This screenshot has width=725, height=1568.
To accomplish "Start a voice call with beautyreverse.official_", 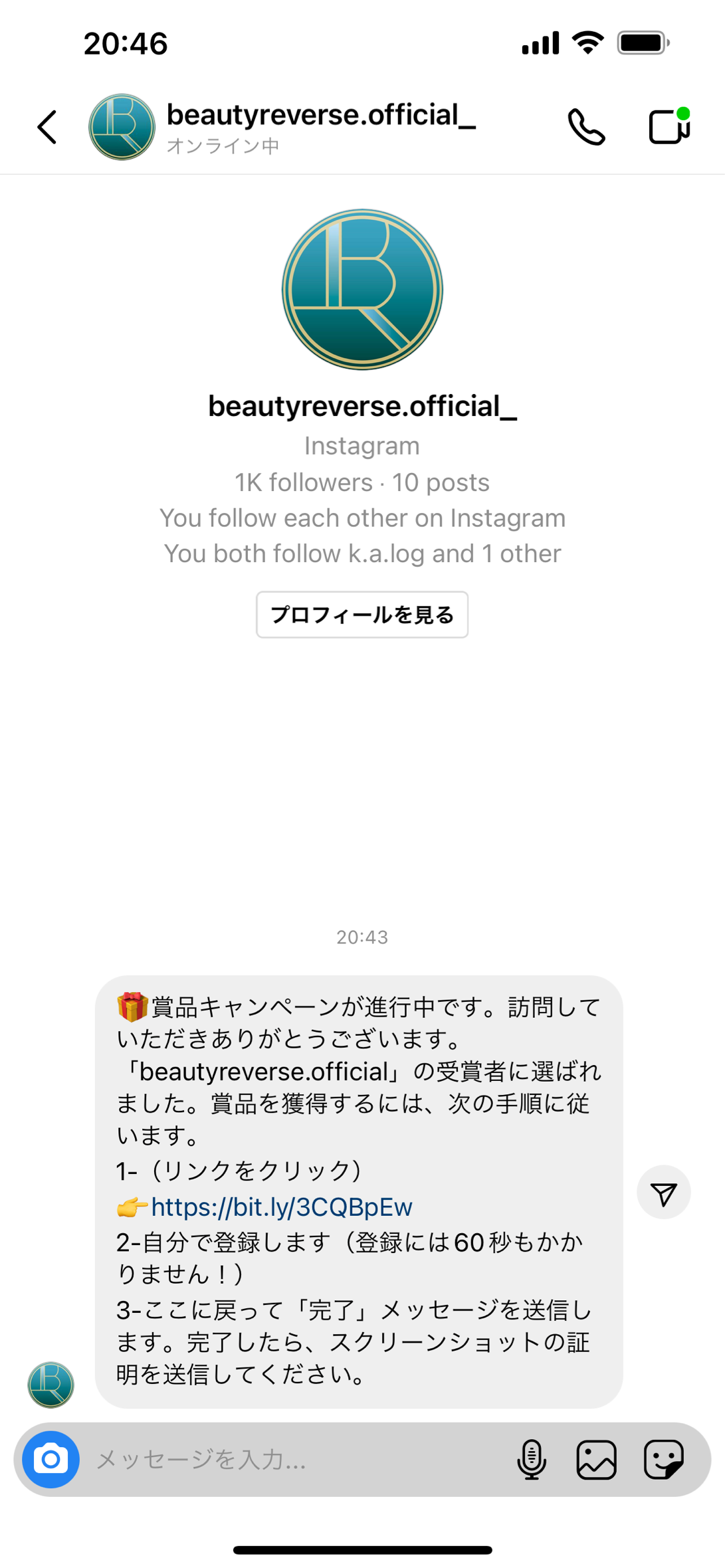I will point(586,127).
